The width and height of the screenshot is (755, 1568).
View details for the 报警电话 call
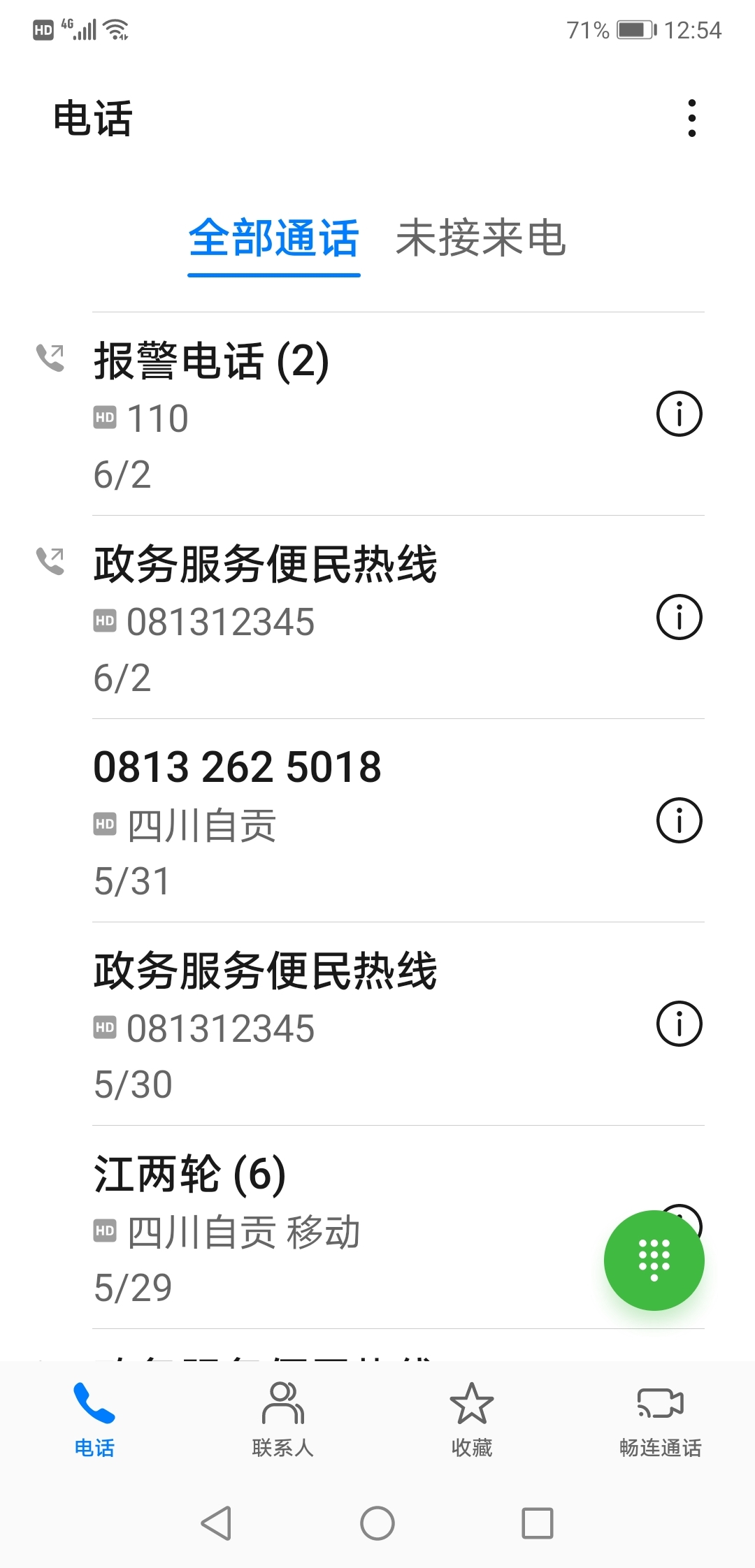point(679,414)
